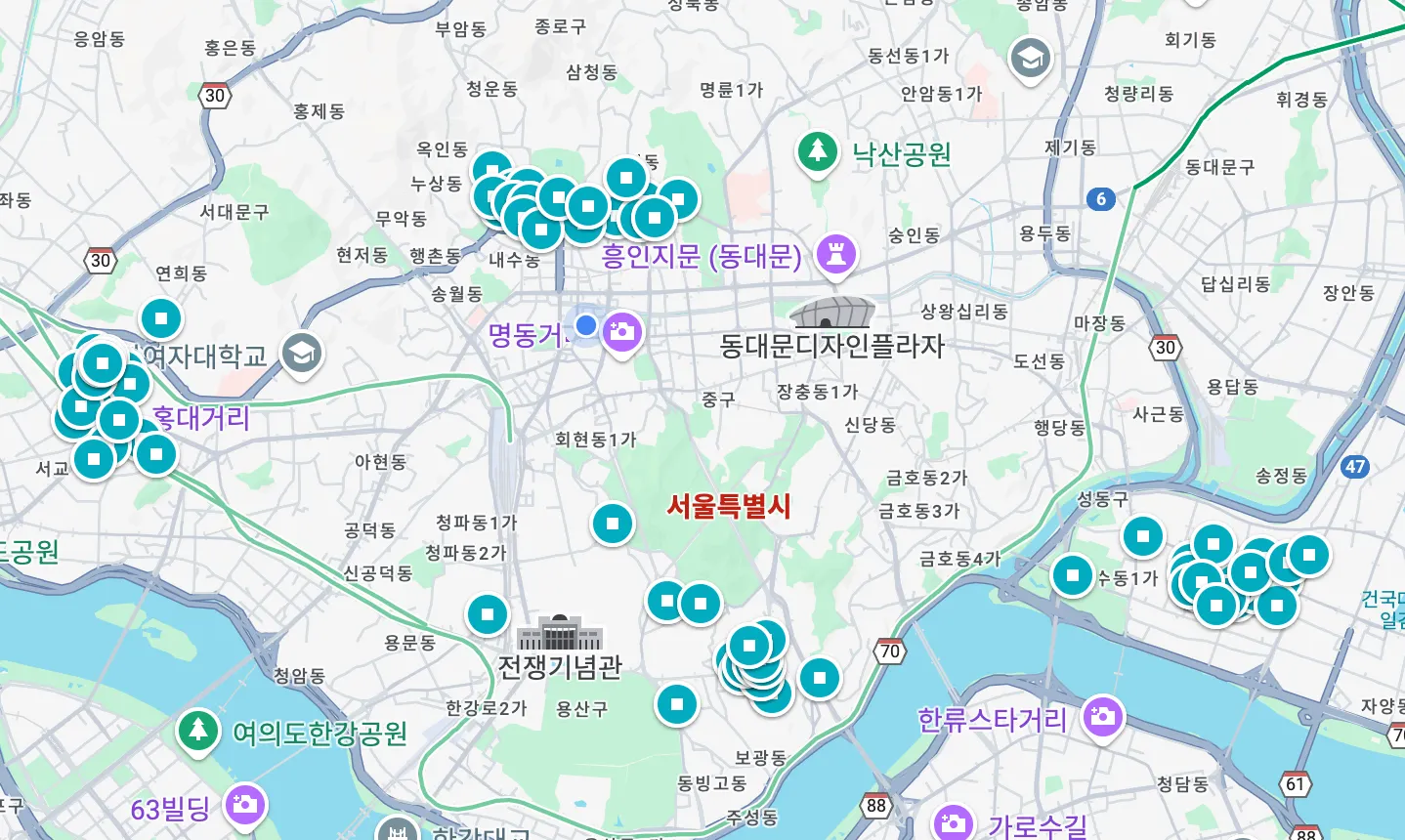Select the teal pin above 연희동 university

[x=161, y=318]
